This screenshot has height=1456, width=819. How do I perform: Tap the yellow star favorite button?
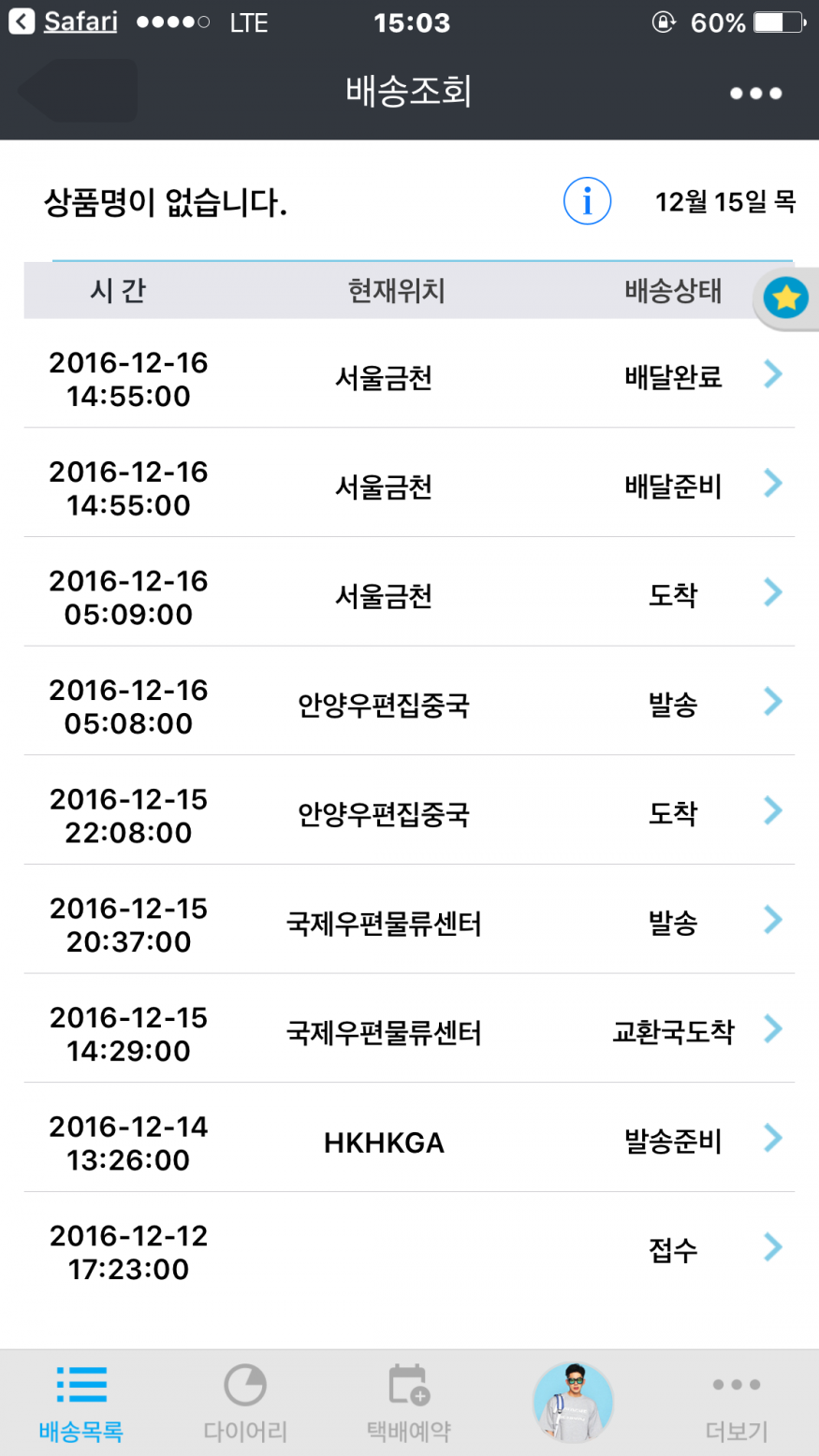[785, 298]
